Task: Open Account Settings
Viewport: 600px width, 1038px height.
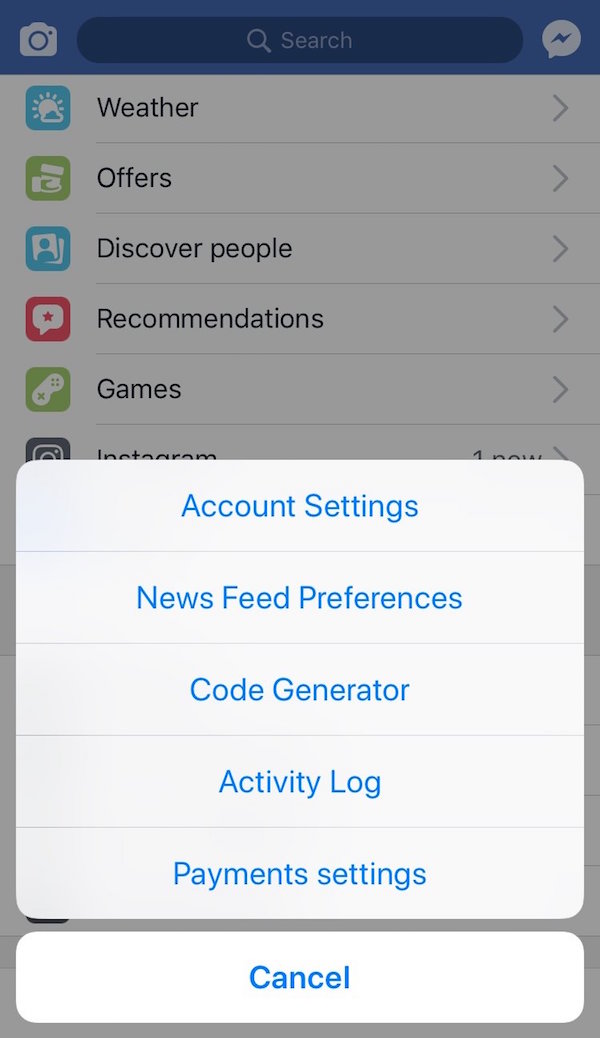Action: (x=300, y=506)
